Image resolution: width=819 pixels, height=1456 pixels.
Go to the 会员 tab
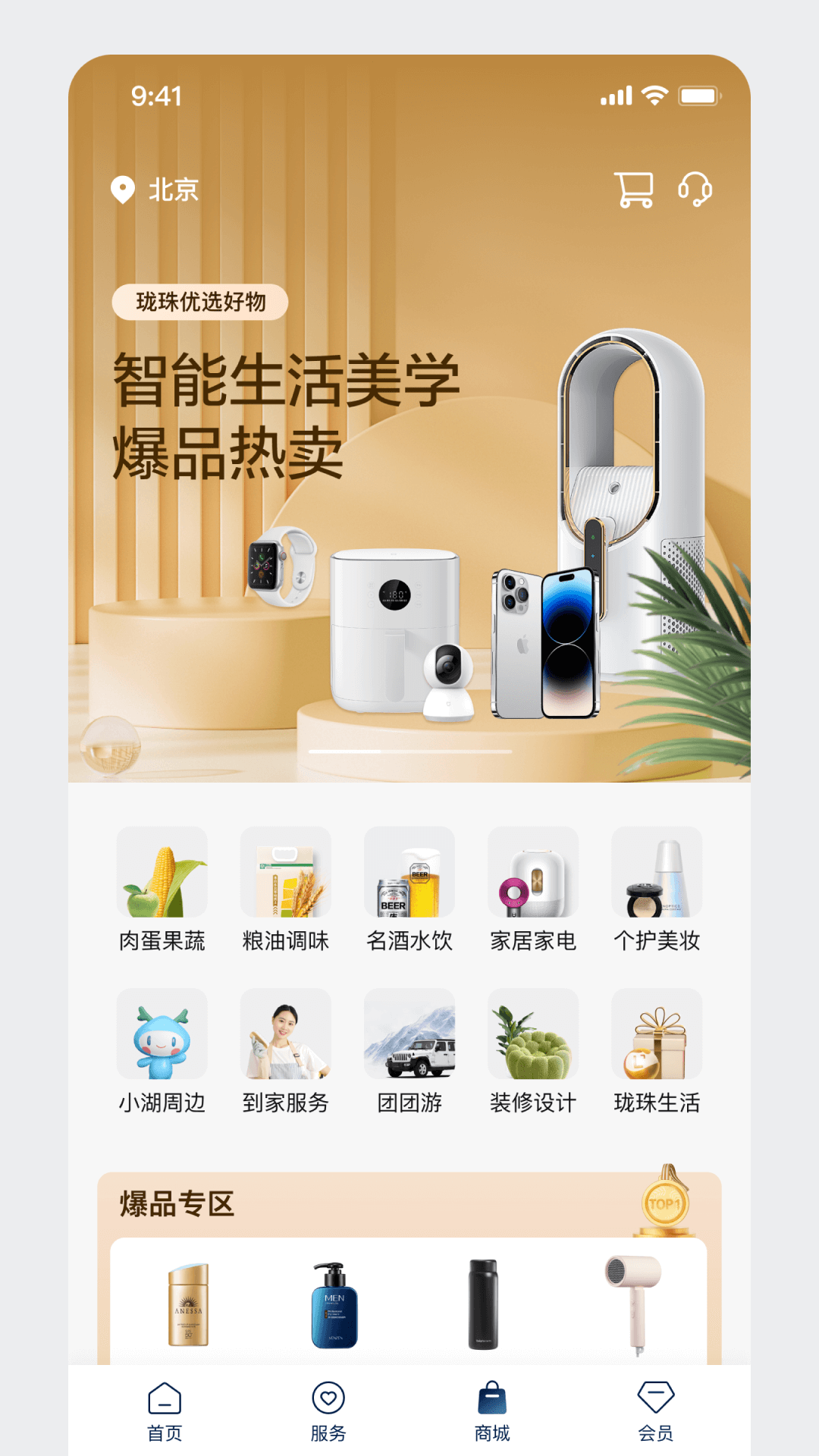pos(656,1412)
